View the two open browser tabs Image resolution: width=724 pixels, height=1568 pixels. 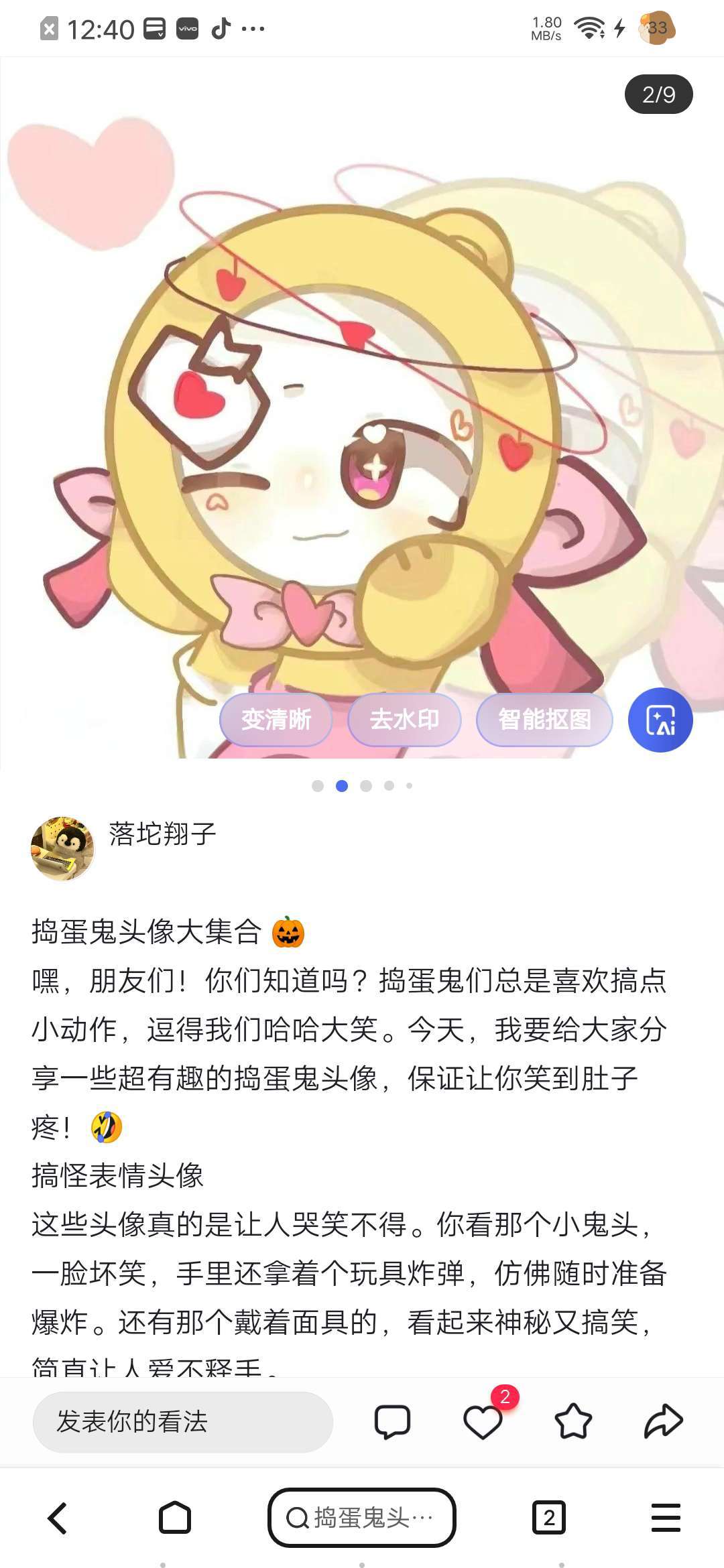click(549, 1518)
